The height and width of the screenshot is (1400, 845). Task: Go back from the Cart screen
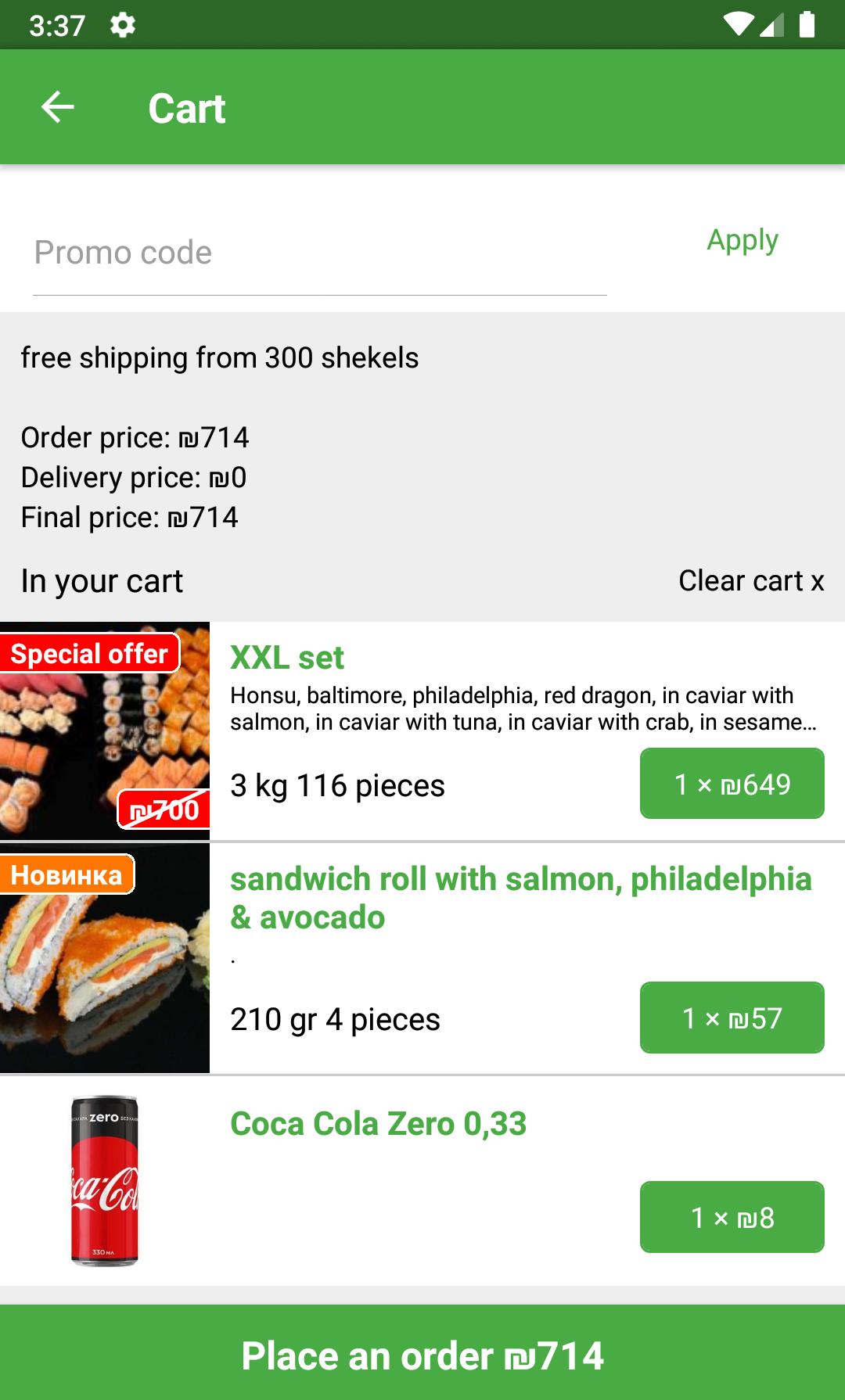point(58,107)
